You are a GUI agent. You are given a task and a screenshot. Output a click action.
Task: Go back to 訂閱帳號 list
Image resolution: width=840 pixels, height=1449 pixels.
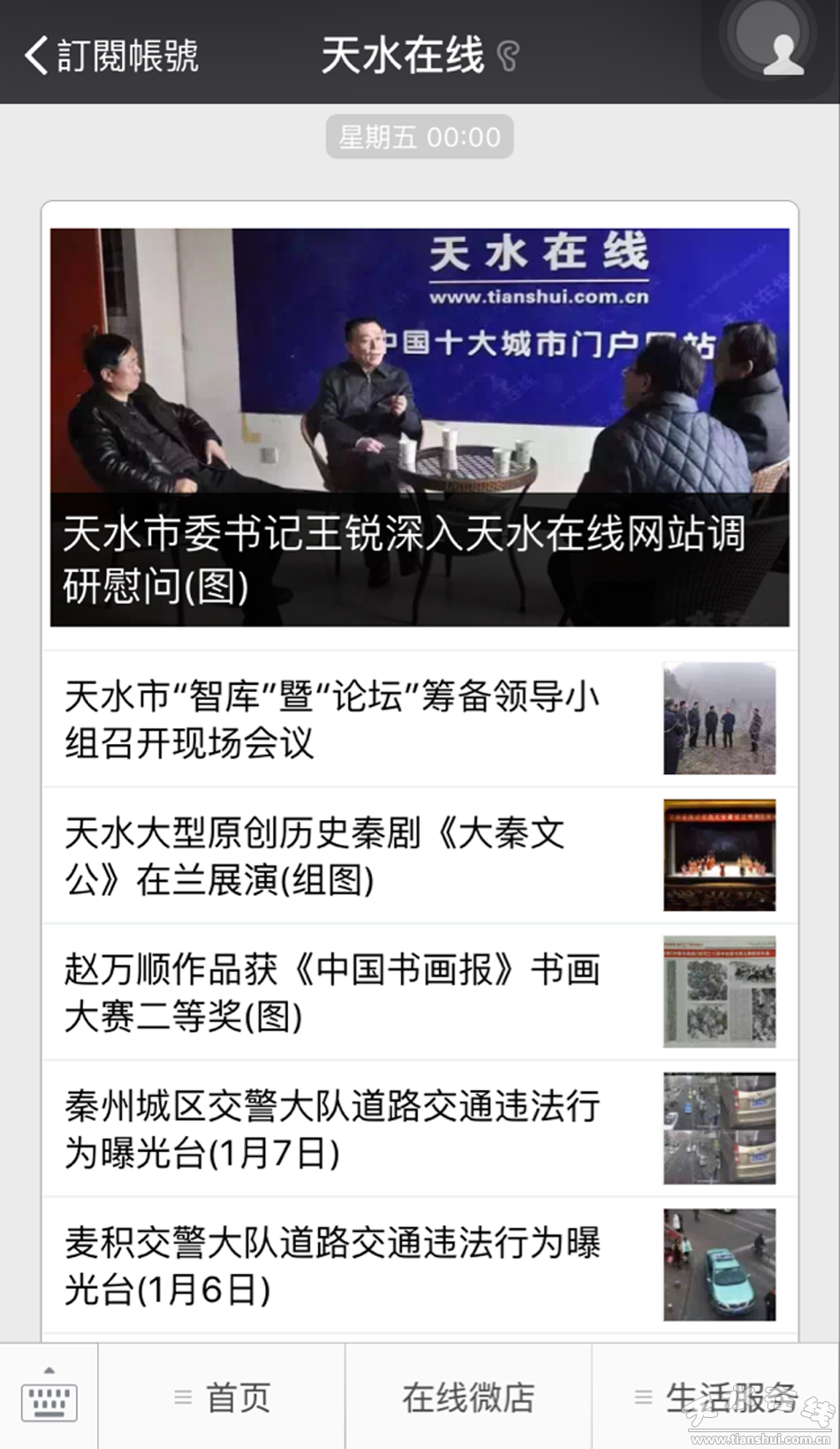point(111,55)
